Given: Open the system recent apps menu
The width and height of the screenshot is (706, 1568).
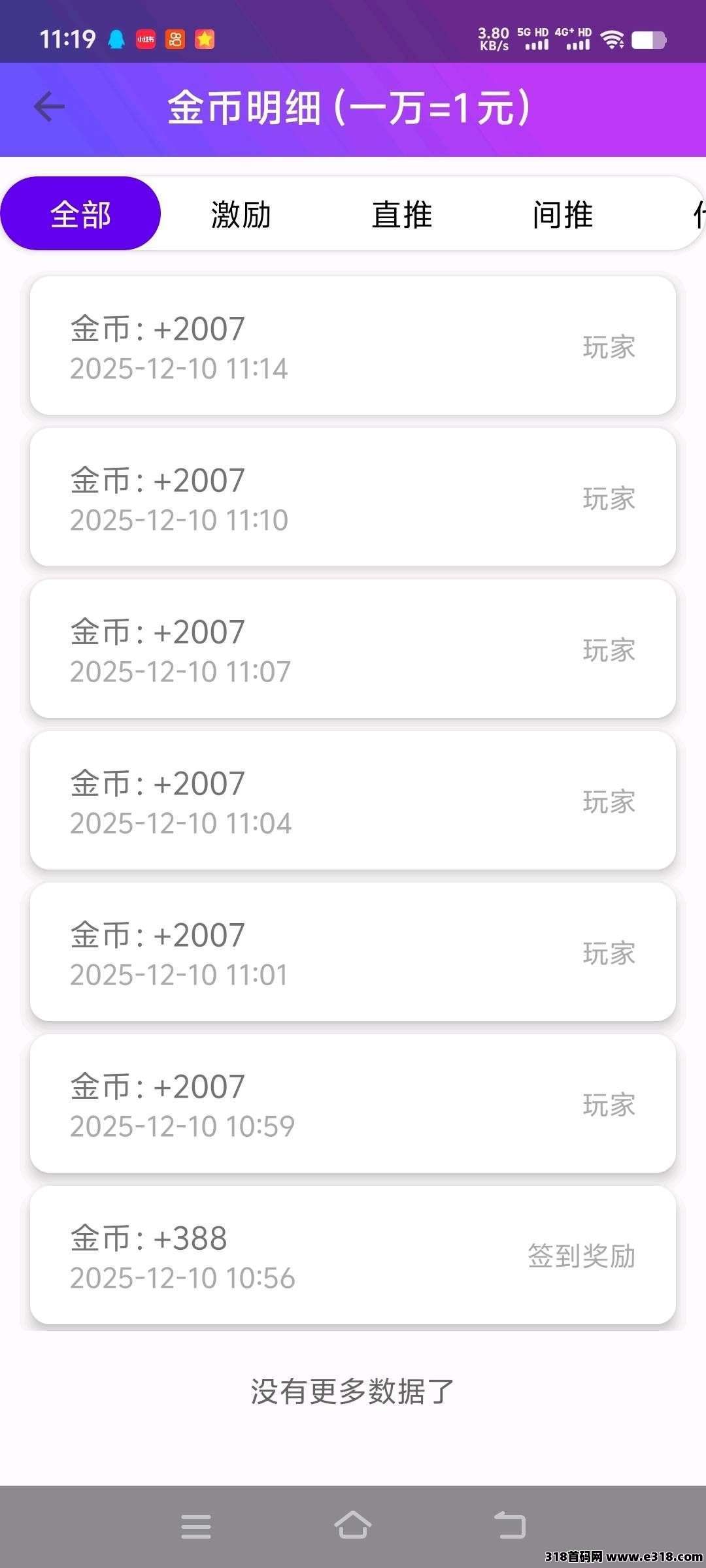Looking at the screenshot, I should coord(196,1527).
